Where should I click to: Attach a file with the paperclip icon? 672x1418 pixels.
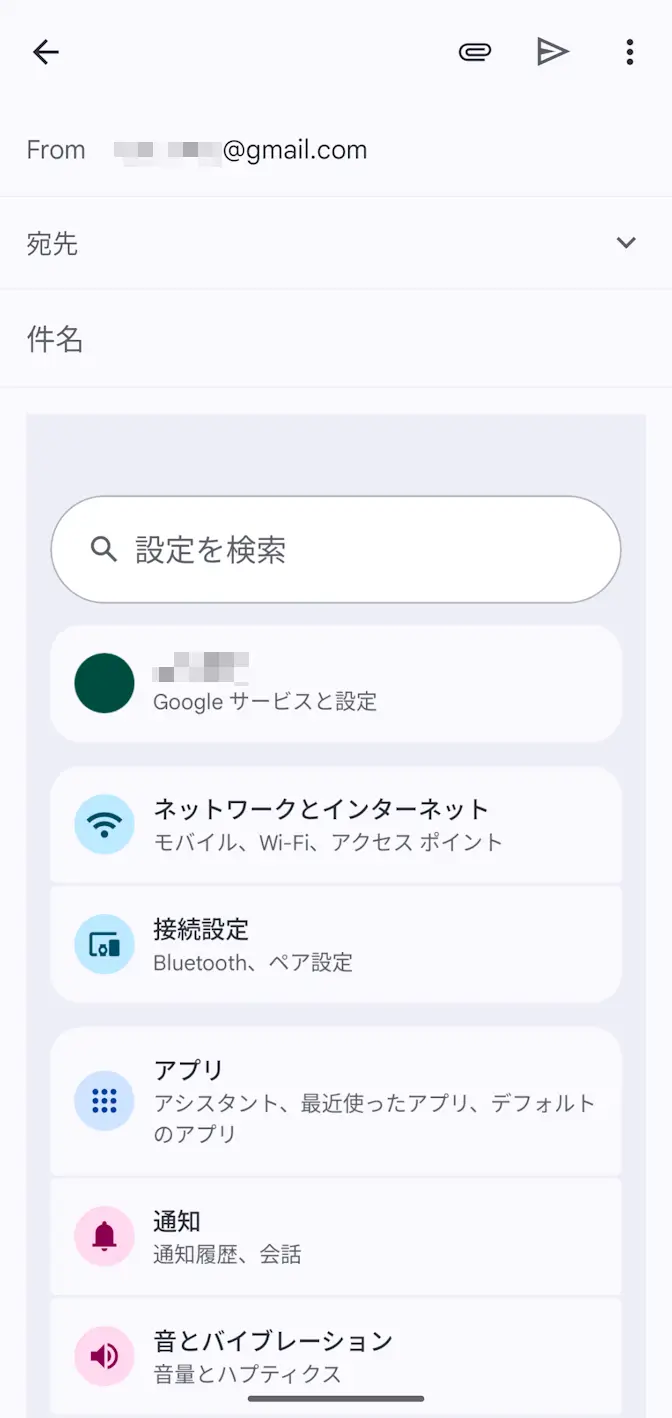pyautogui.click(x=475, y=52)
